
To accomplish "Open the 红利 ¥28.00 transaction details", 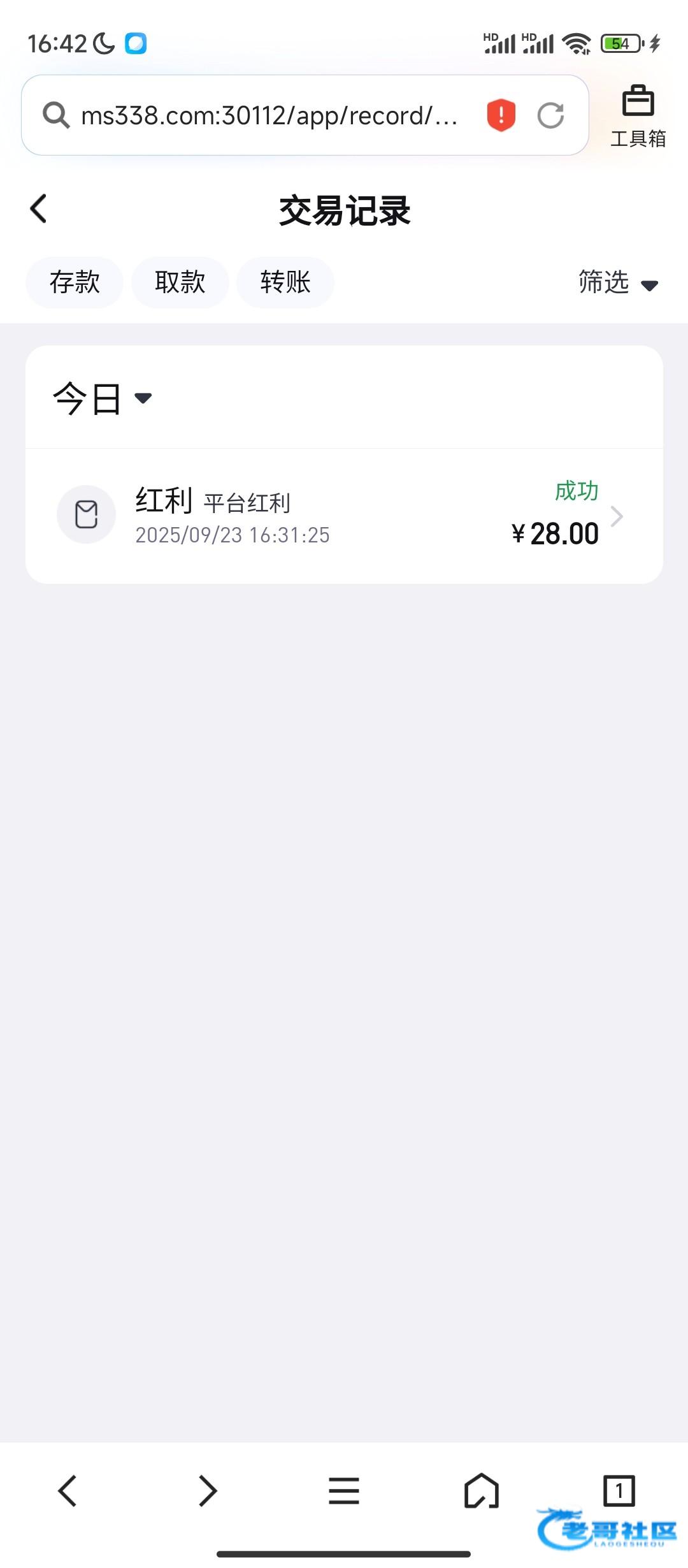I will (x=344, y=516).
